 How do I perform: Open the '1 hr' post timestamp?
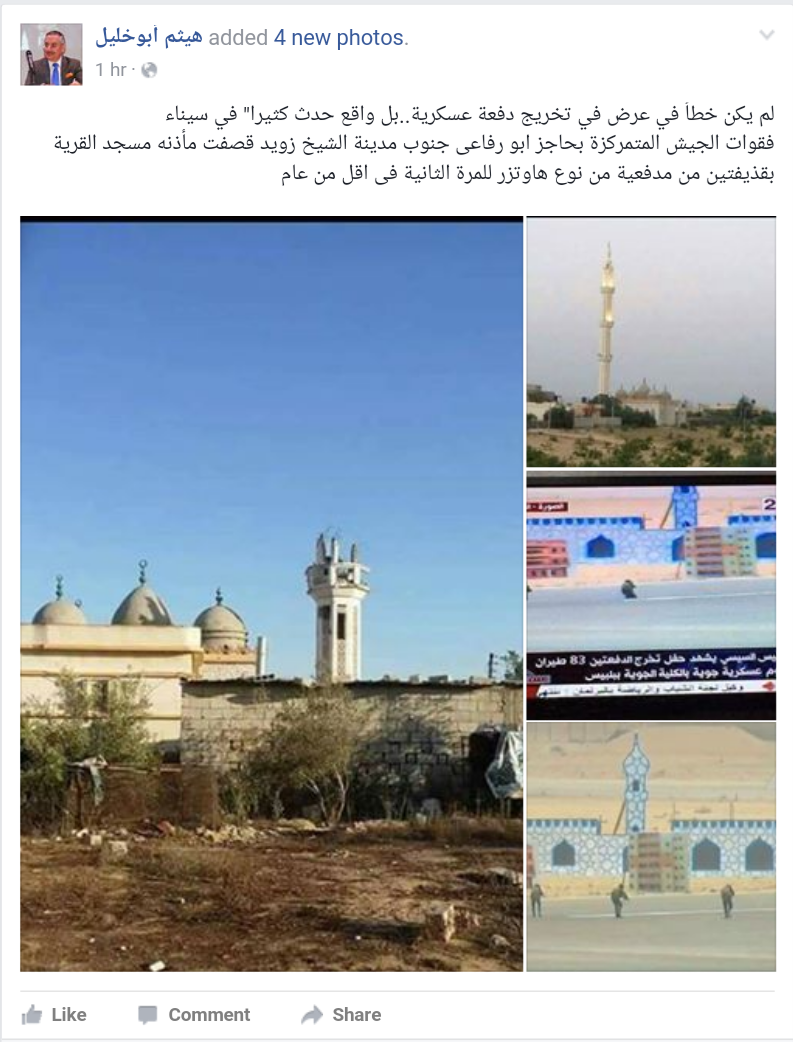(x=111, y=70)
